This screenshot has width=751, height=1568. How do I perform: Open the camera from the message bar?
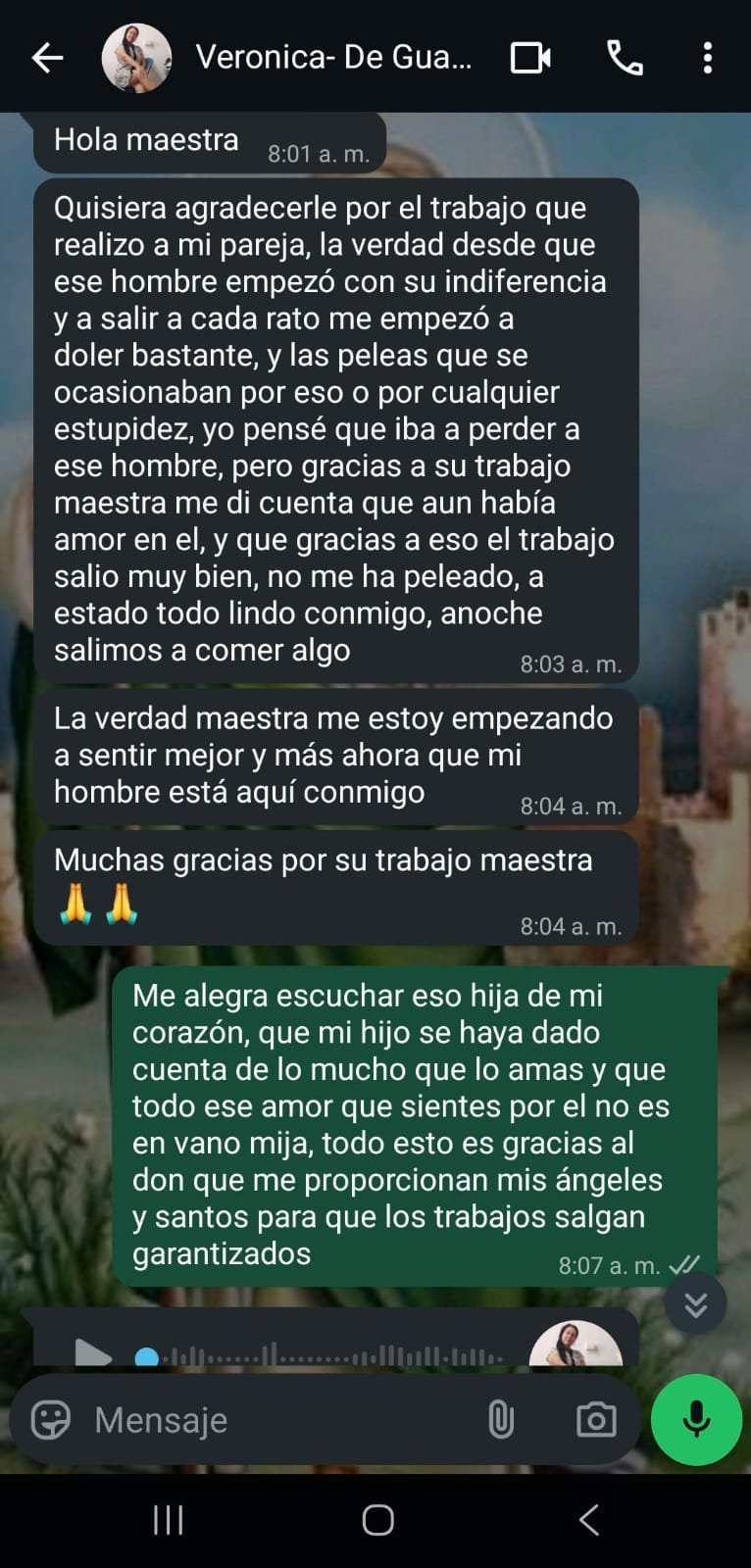(595, 1419)
